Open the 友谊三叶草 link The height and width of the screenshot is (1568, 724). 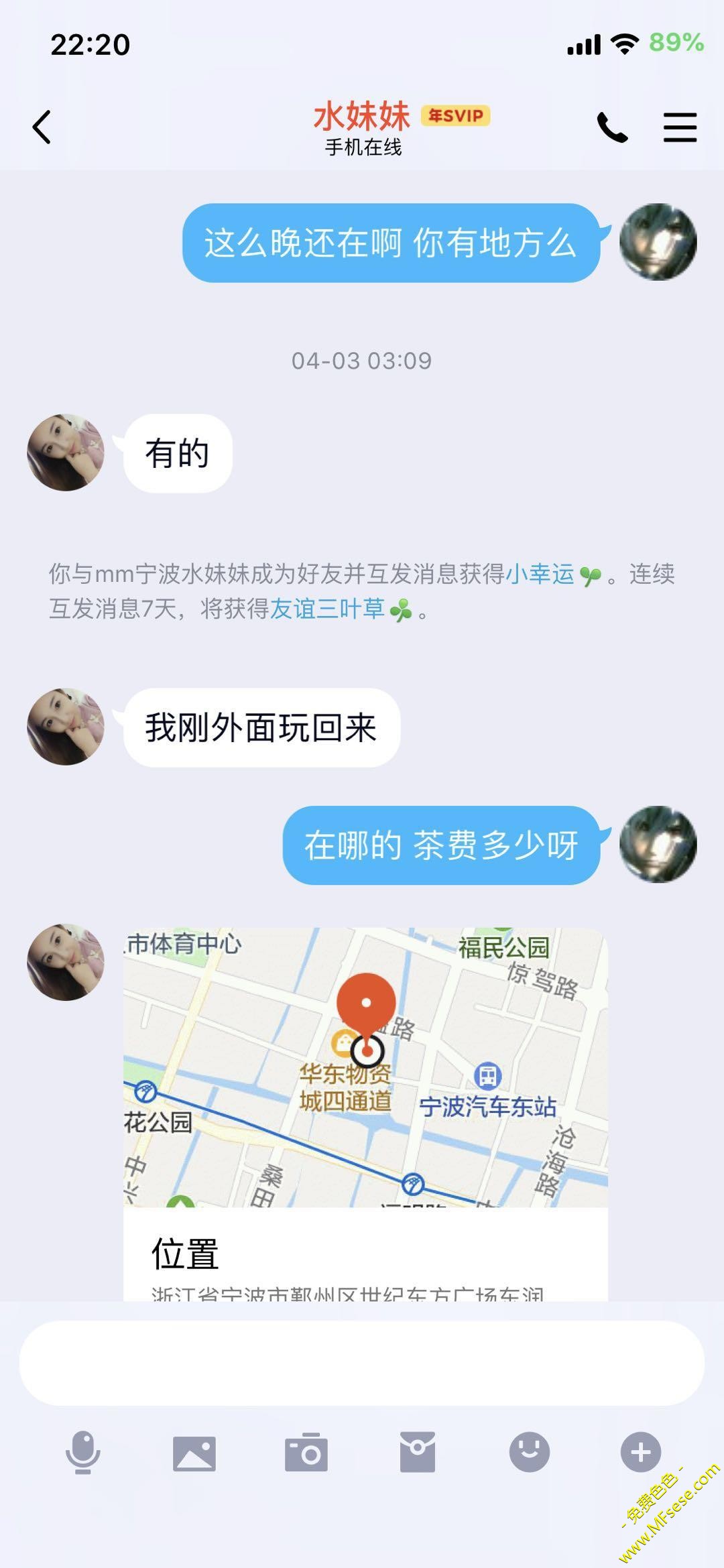coord(327,609)
